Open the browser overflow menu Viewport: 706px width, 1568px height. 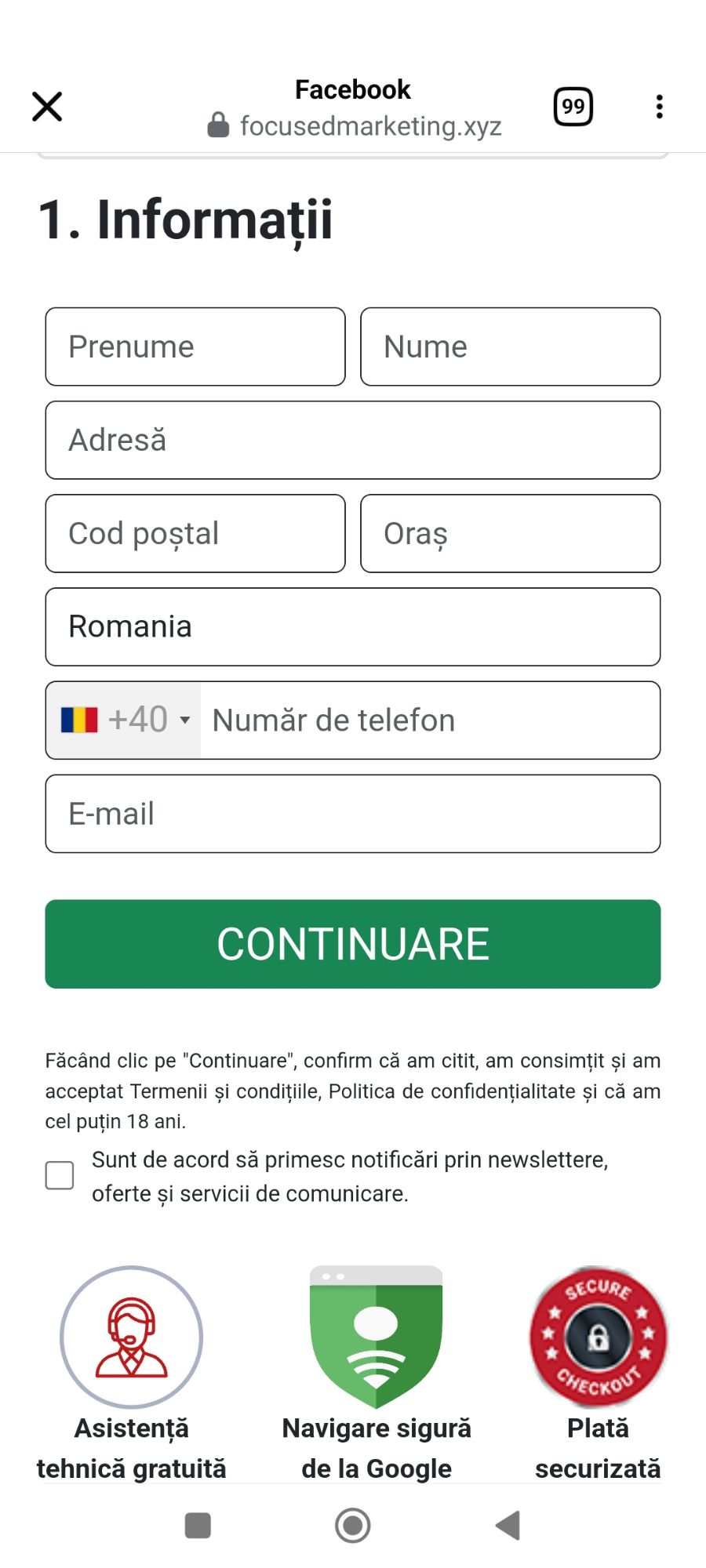click(659, 107)
